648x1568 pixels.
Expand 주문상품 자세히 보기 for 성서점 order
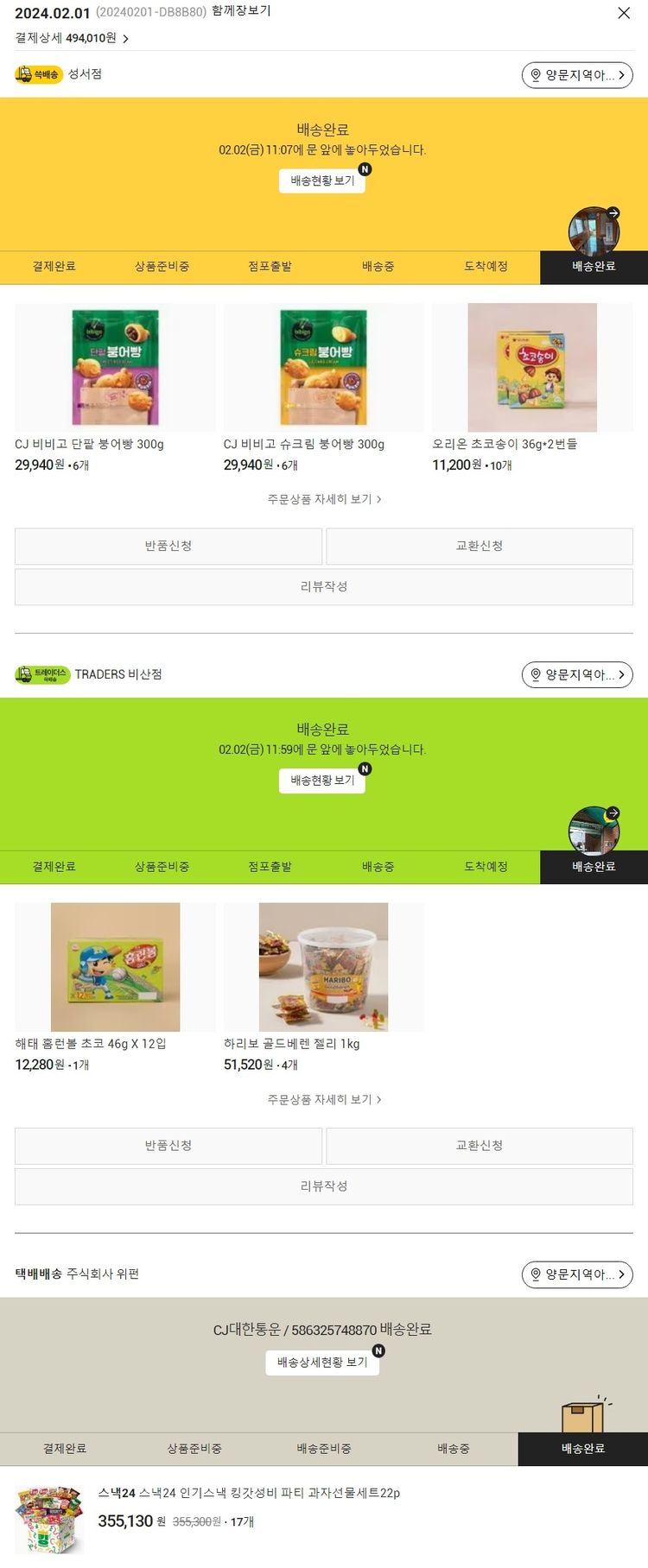tap(324, 499)
